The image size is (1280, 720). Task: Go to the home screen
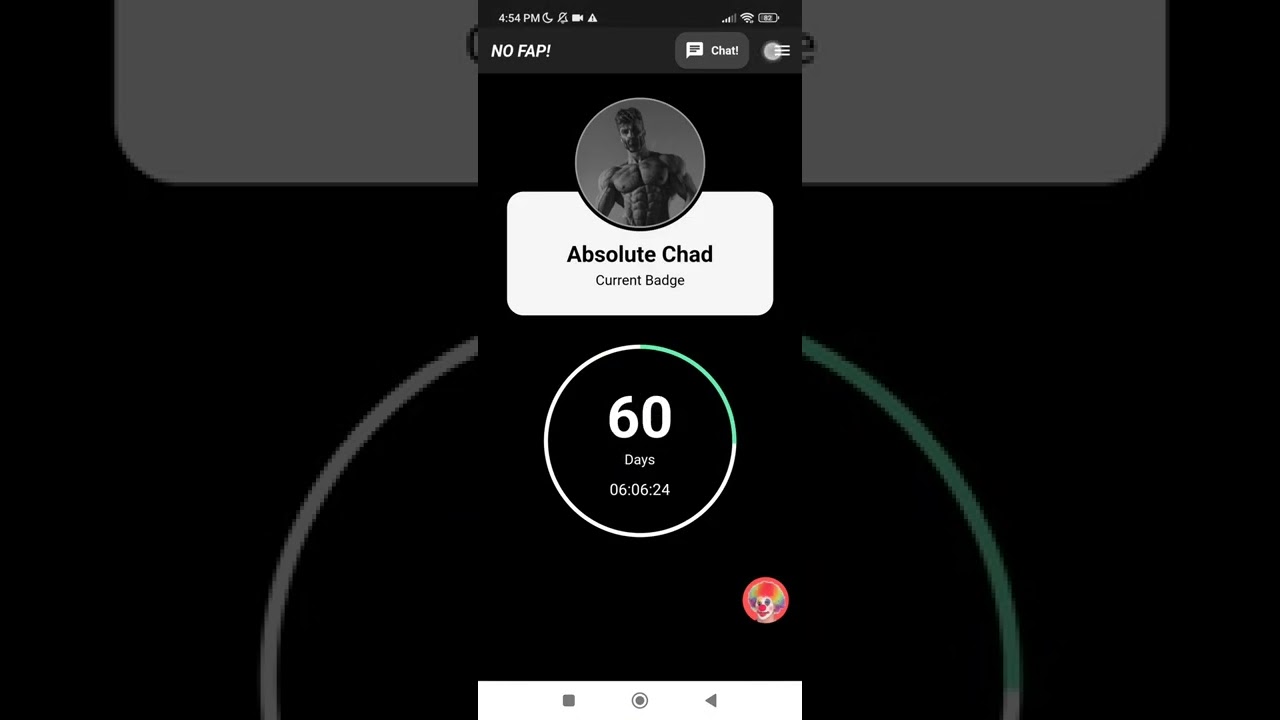click(640, 701)
